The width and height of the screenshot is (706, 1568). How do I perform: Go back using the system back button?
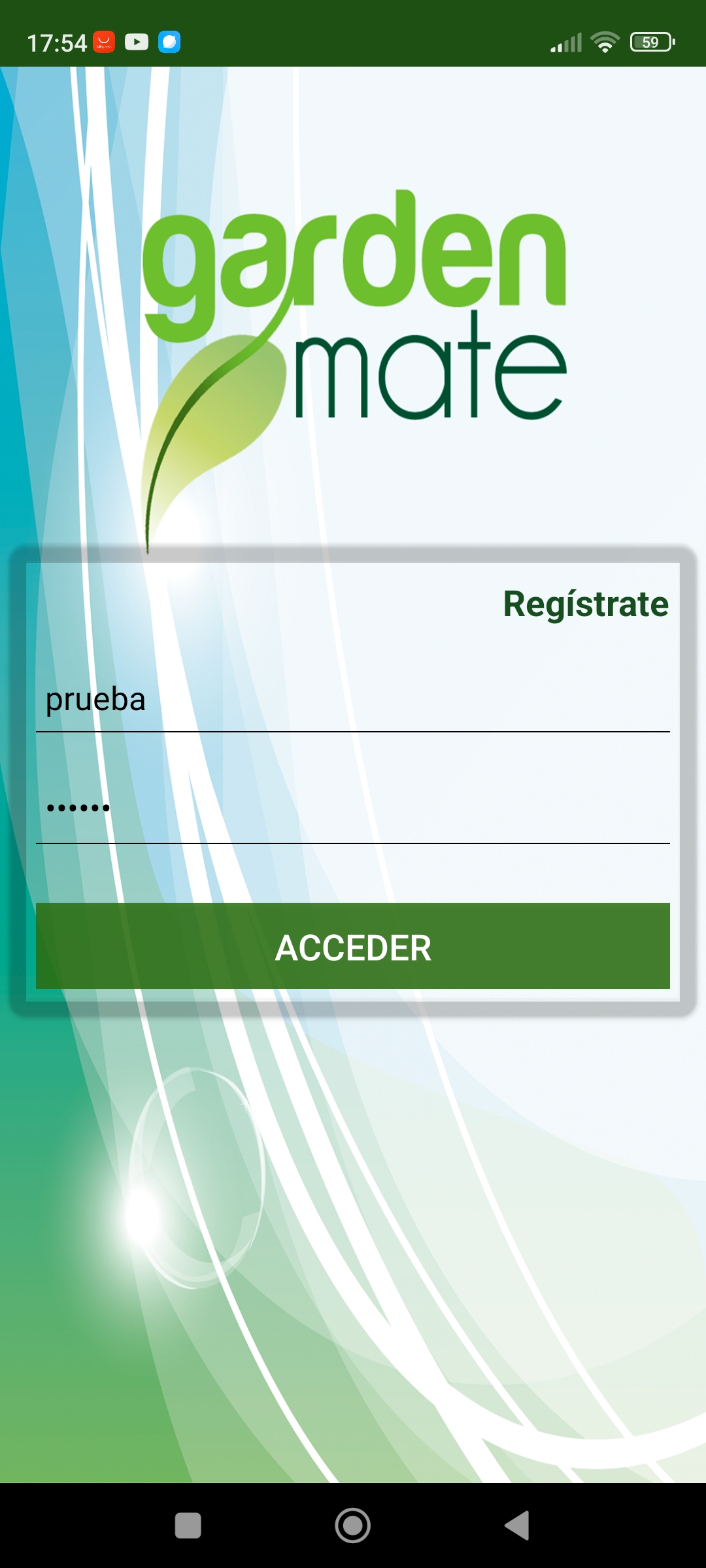point(517,1526)
